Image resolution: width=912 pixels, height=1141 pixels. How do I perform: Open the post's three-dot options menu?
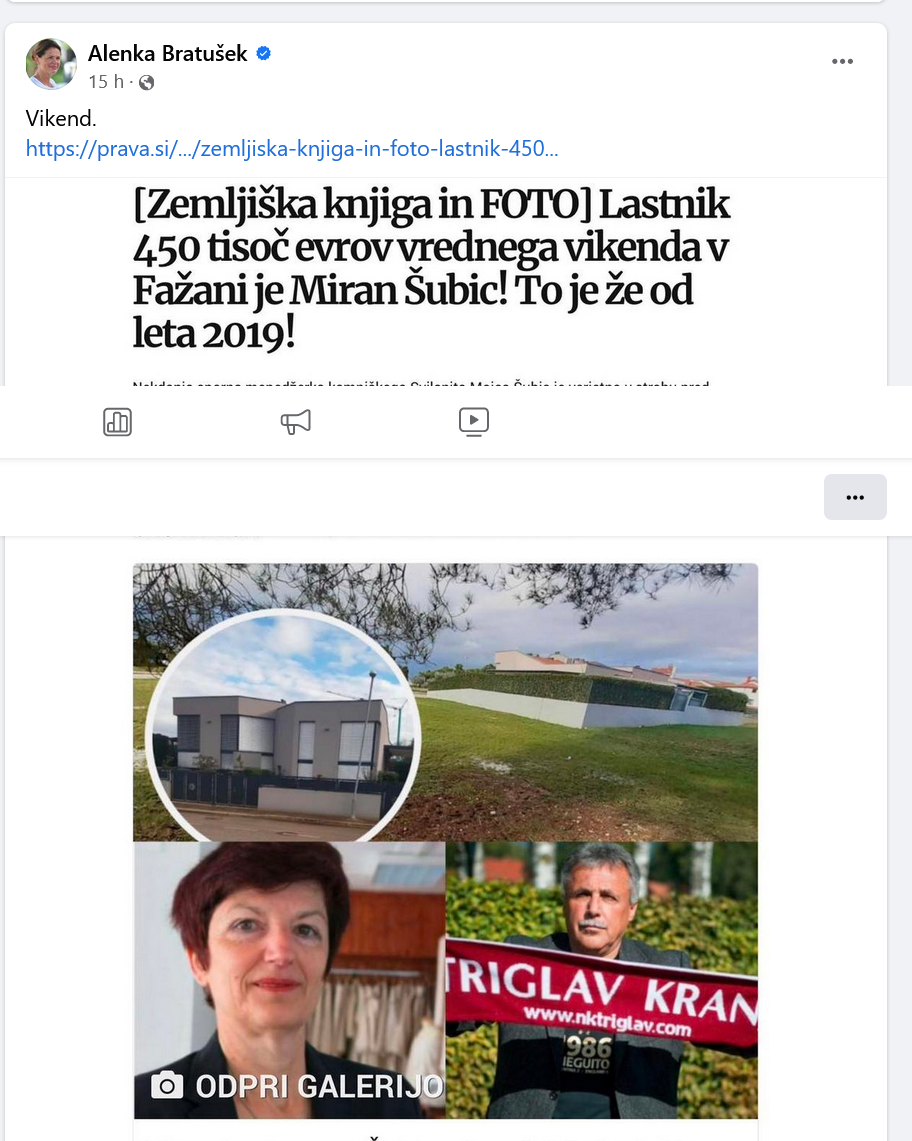[x=842, y=62]
